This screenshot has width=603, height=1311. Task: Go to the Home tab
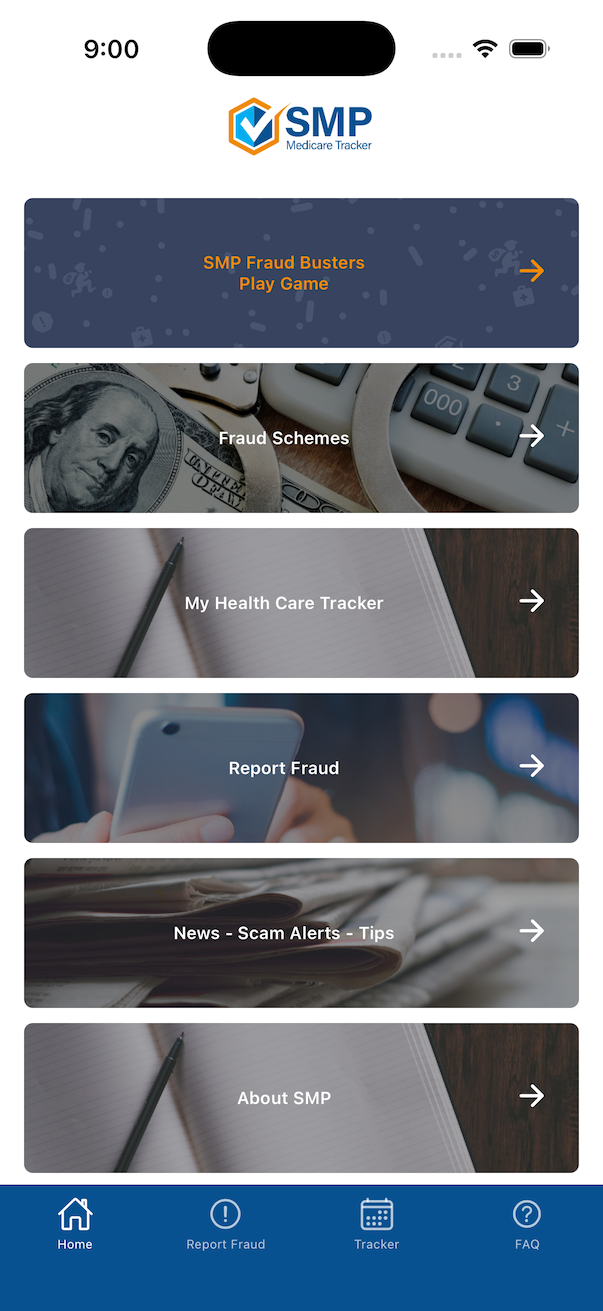point(75,1225)
